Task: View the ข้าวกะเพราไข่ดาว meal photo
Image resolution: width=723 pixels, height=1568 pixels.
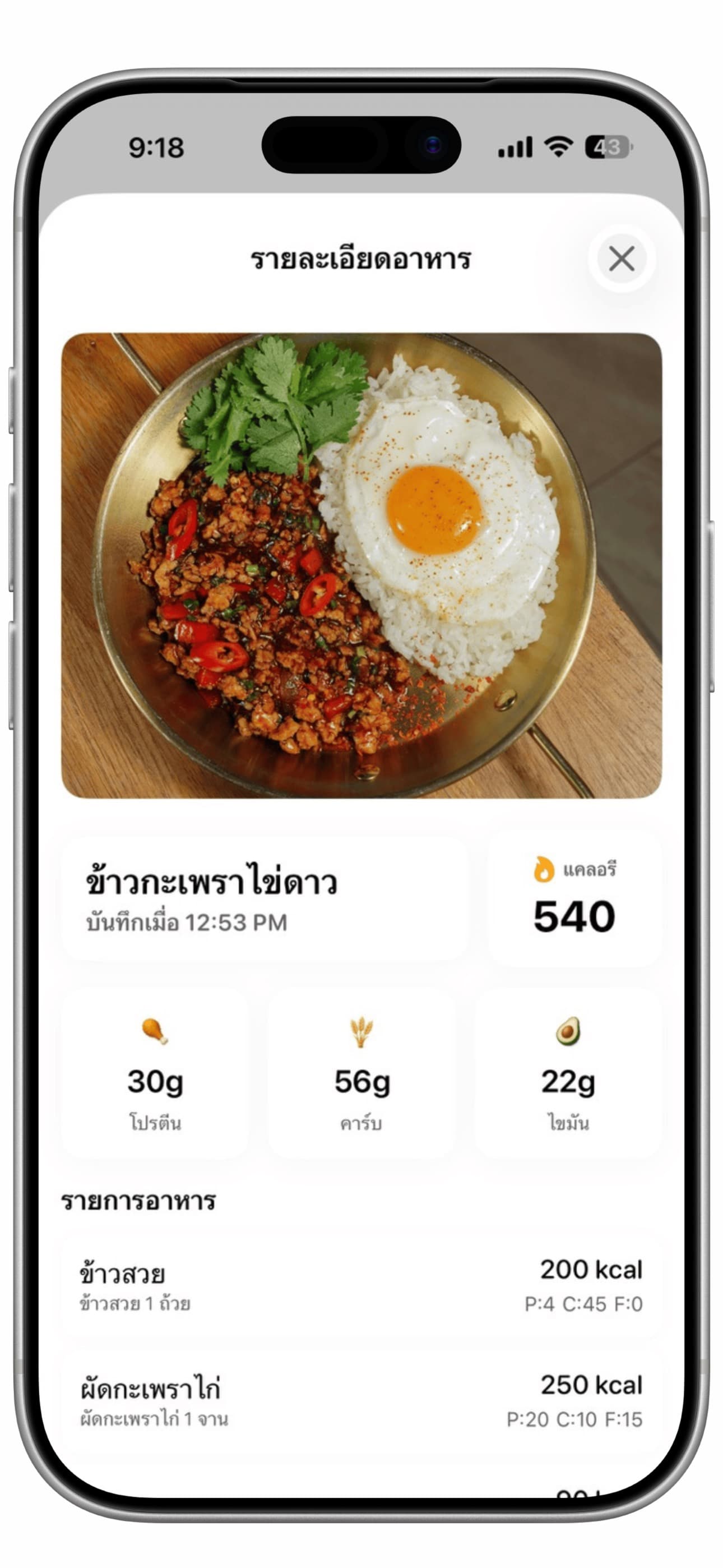Action: [361, 565]
